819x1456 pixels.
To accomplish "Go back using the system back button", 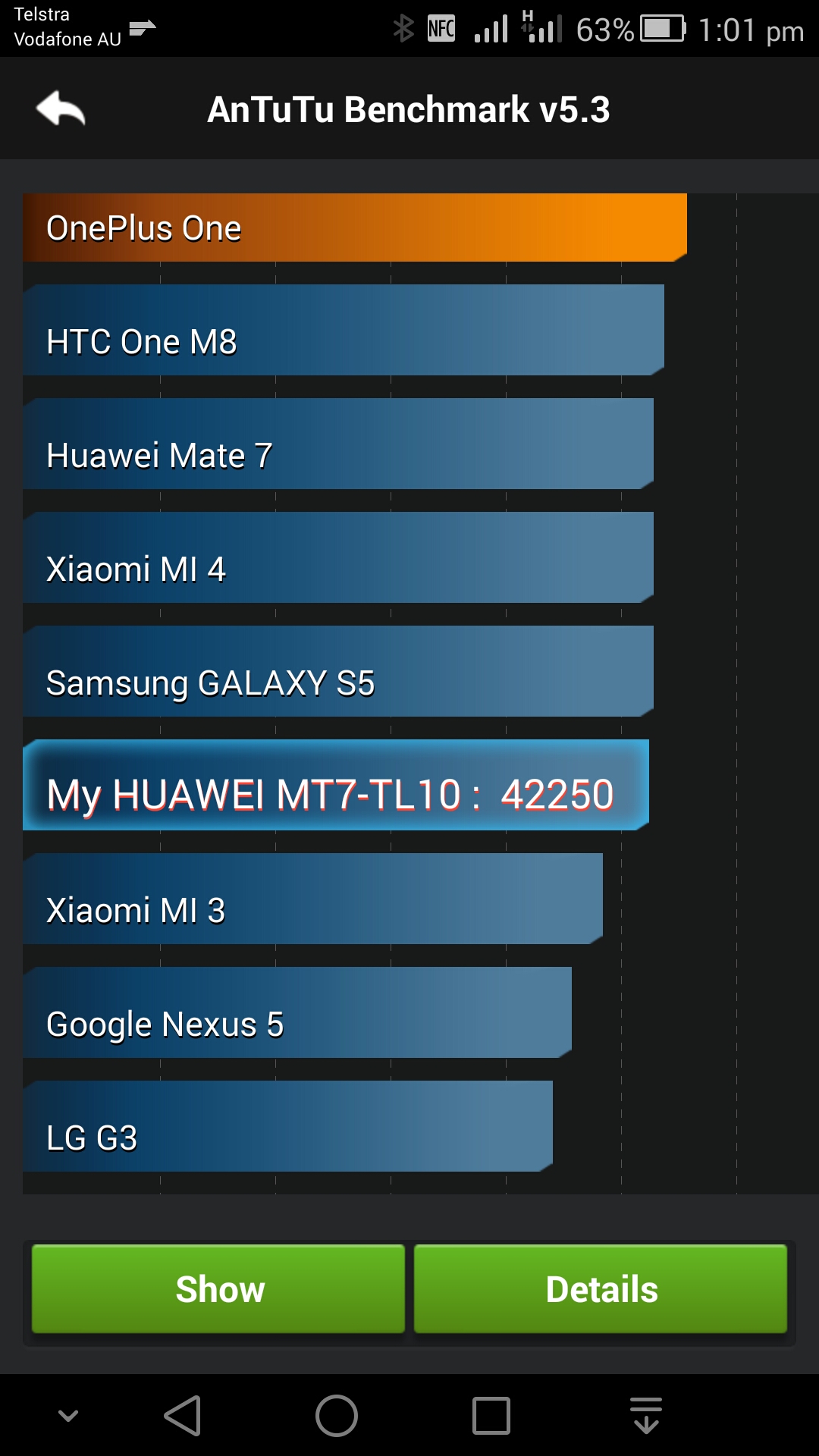I will [183, 1416].
